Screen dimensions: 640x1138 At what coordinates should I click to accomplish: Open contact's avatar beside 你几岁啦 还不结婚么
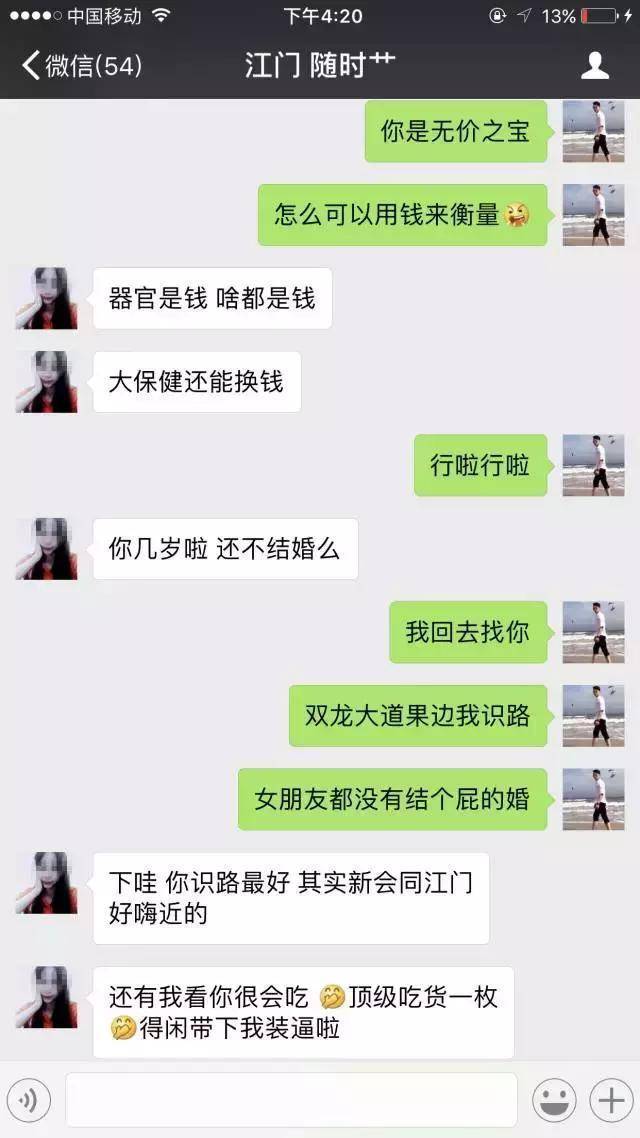pos(46,549)
